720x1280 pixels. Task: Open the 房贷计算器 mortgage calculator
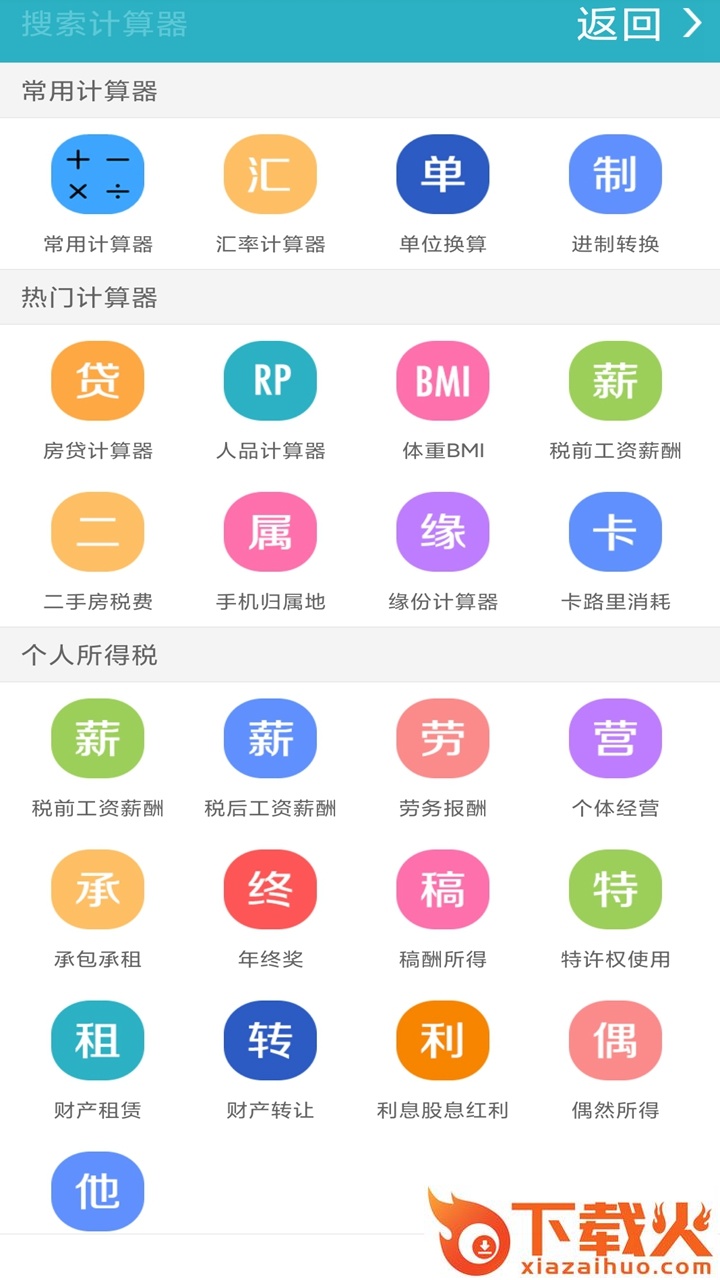(x=98, y=381)
